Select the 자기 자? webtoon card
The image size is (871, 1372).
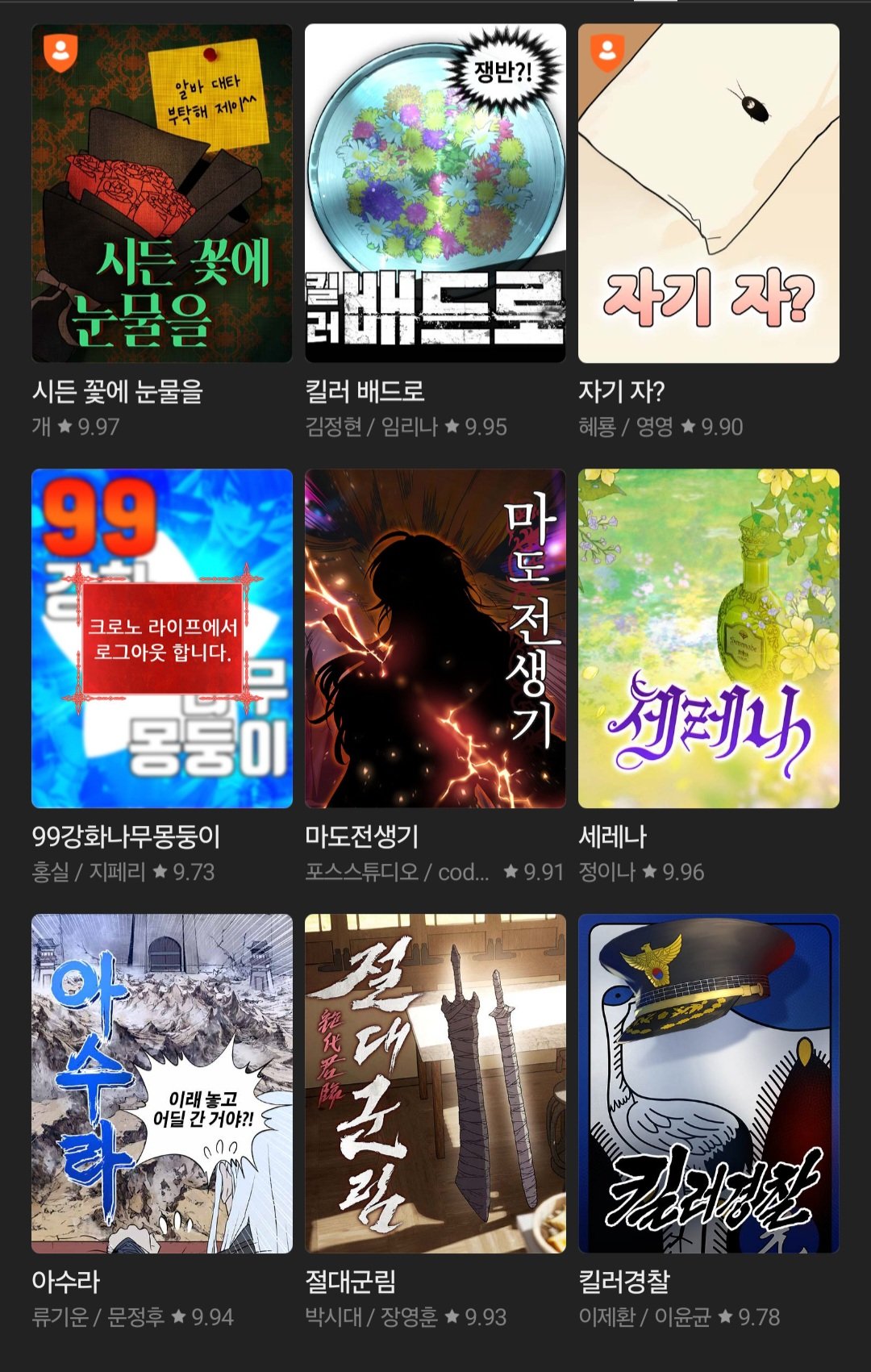click(x=708, y=194)
